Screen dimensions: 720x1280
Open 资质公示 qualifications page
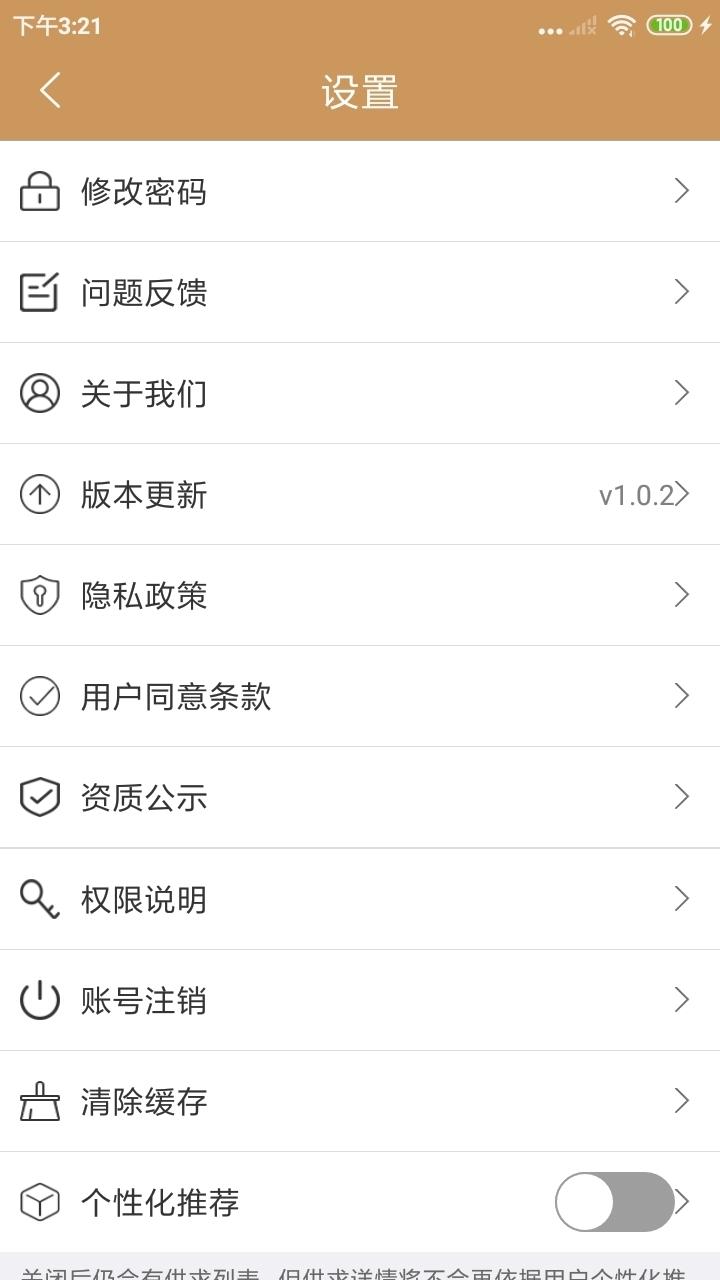(360, 797)
